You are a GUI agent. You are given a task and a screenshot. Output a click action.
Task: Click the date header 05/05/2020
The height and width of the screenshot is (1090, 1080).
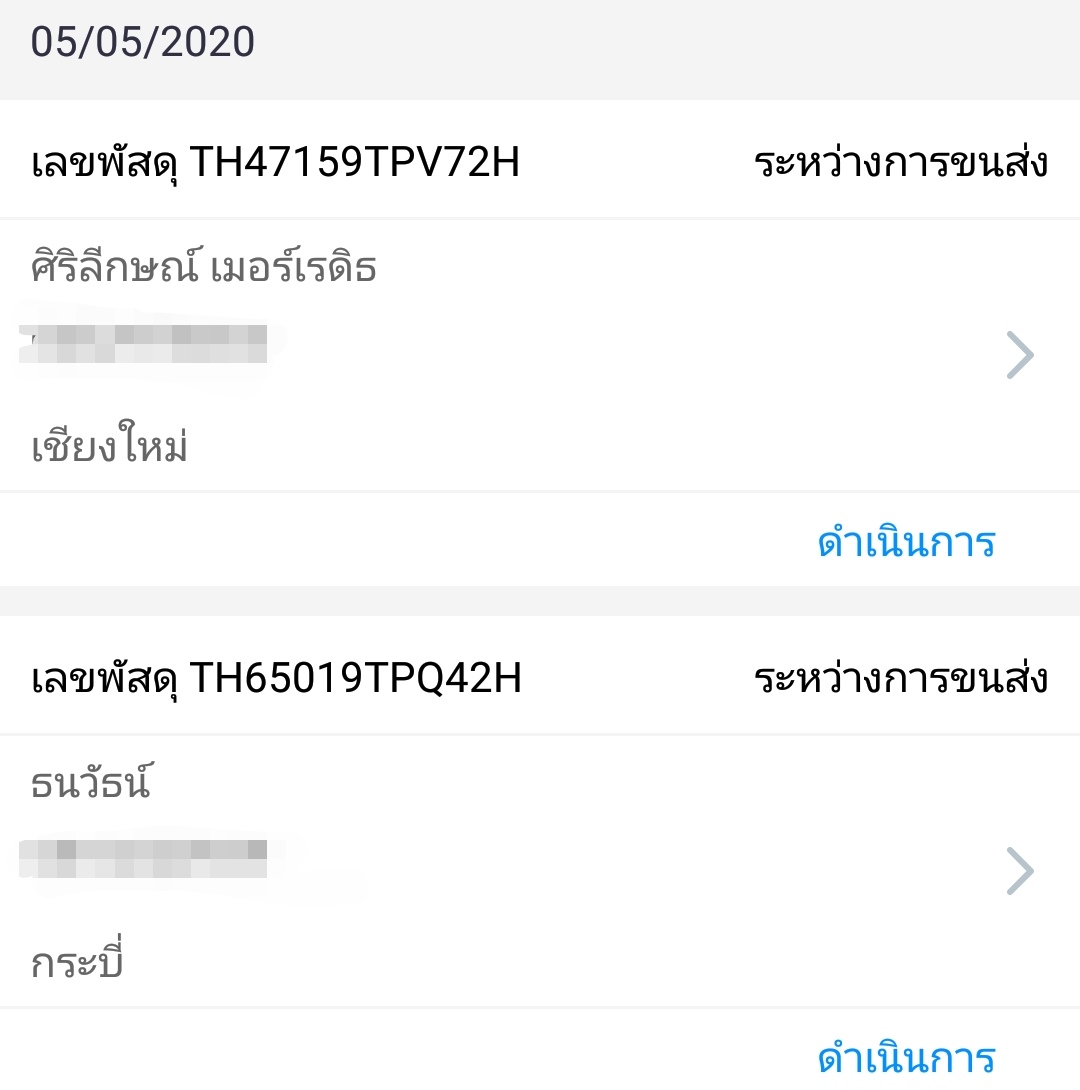[142, 43]
